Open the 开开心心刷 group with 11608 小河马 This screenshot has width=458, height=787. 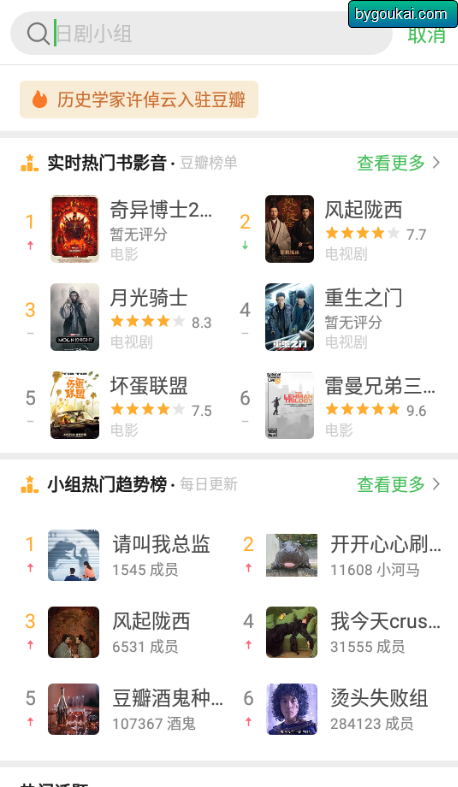pos(346,555)
